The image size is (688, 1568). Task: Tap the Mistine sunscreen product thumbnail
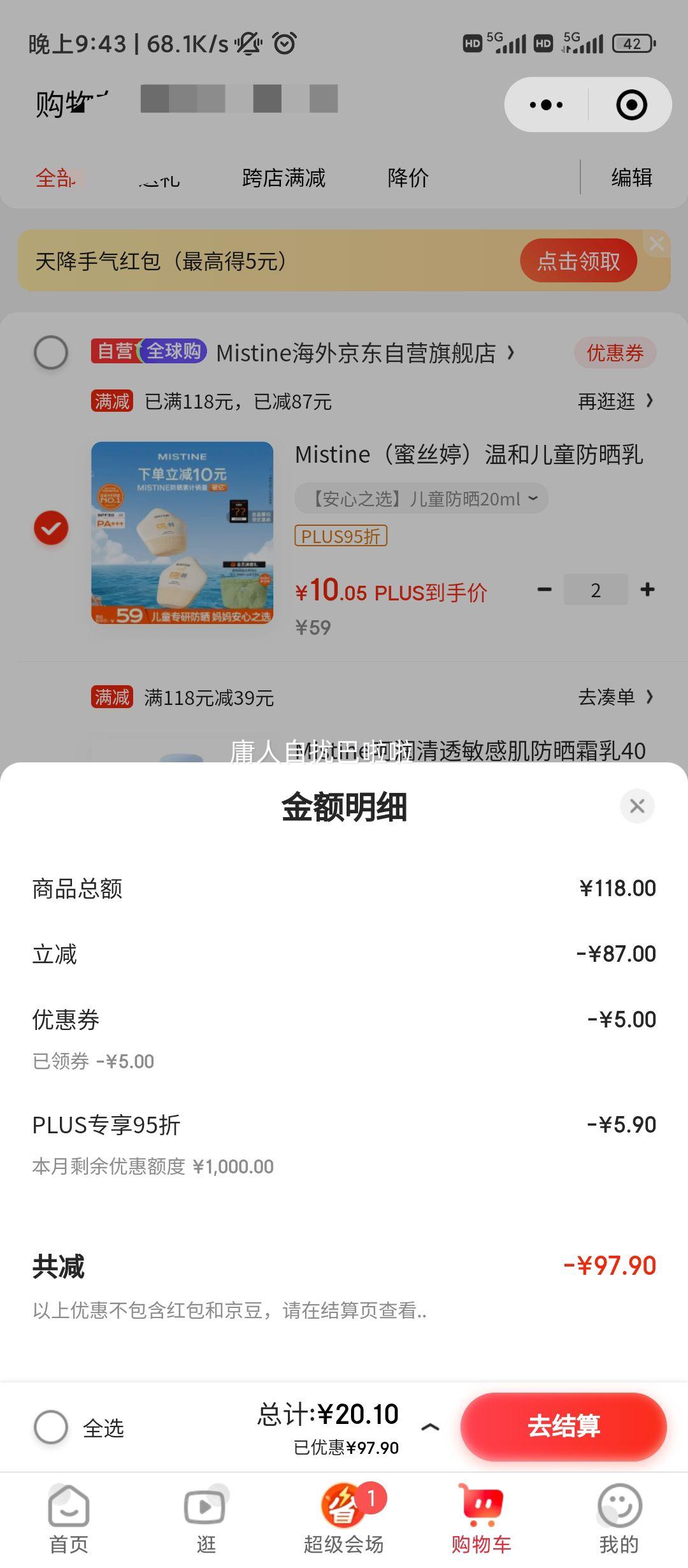[185, 534]
